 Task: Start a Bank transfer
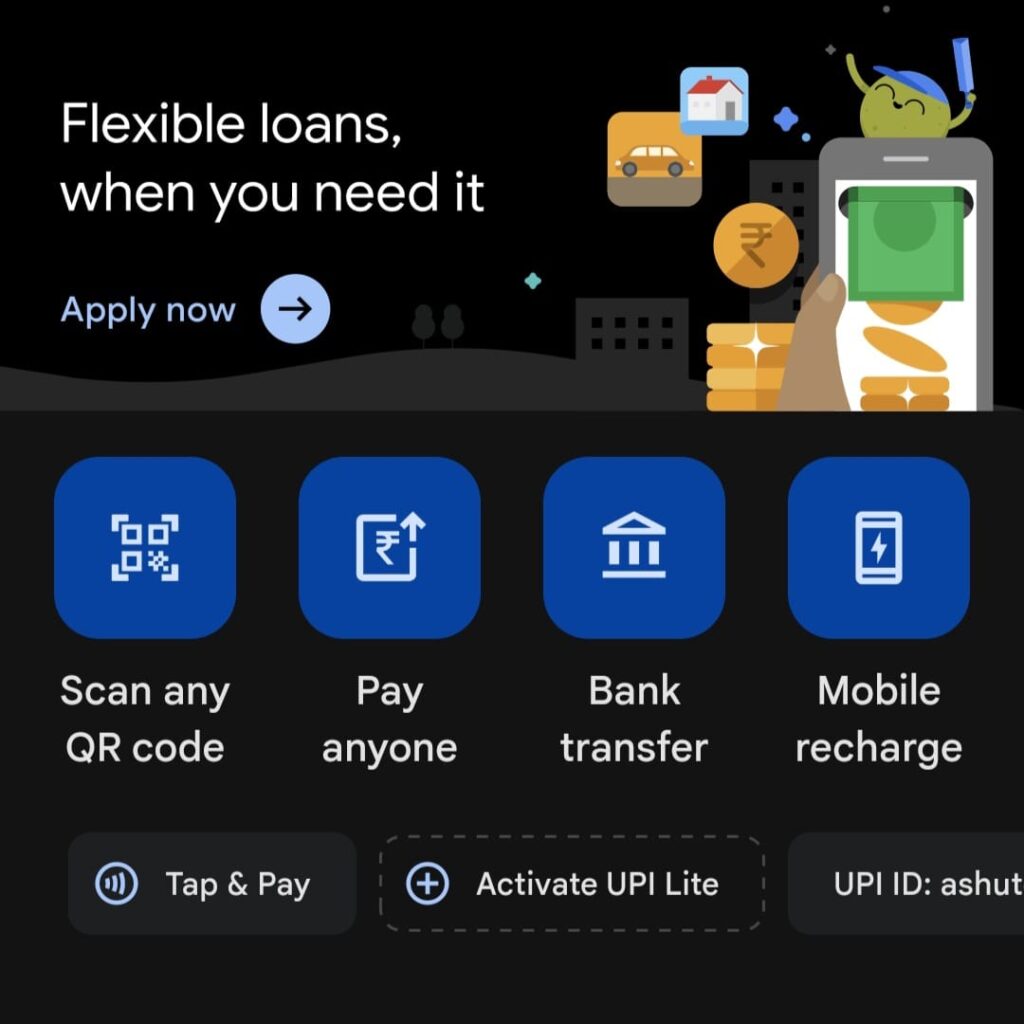[634, 548]
